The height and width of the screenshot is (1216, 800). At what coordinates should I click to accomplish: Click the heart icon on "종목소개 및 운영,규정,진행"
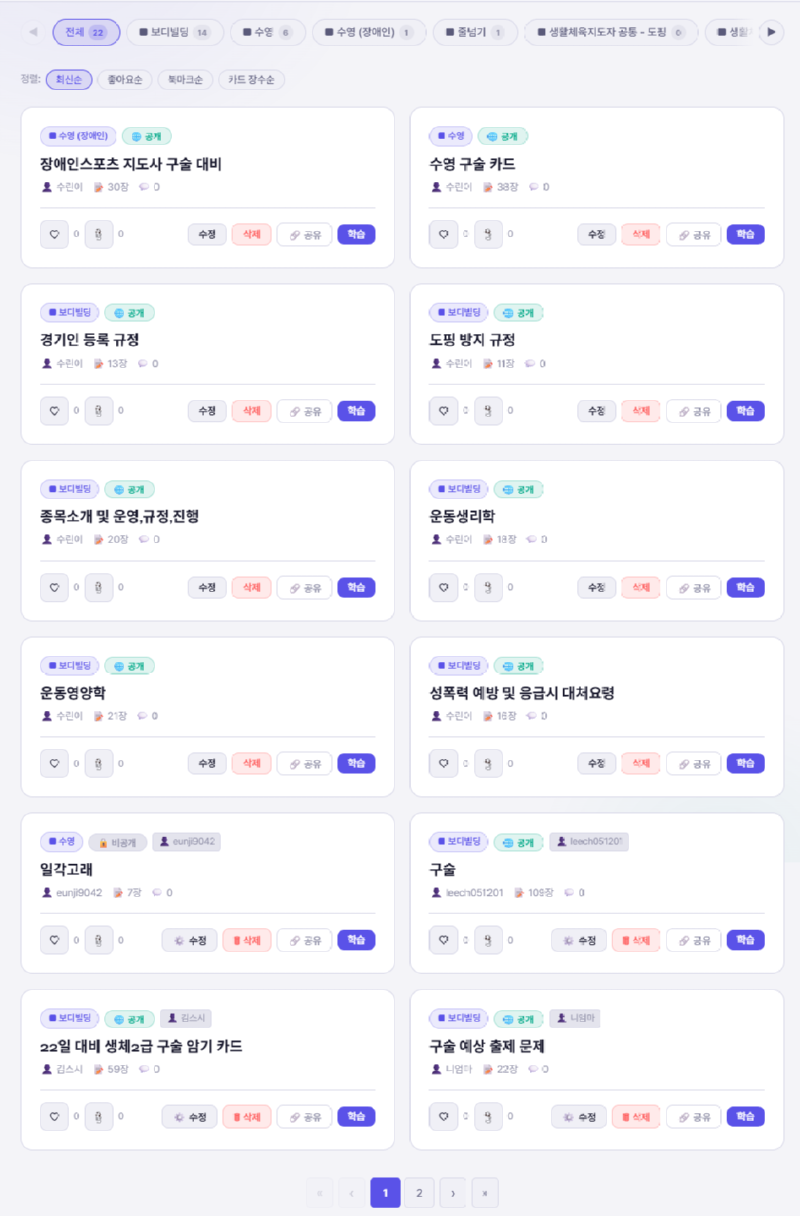[x=54, y=587]
